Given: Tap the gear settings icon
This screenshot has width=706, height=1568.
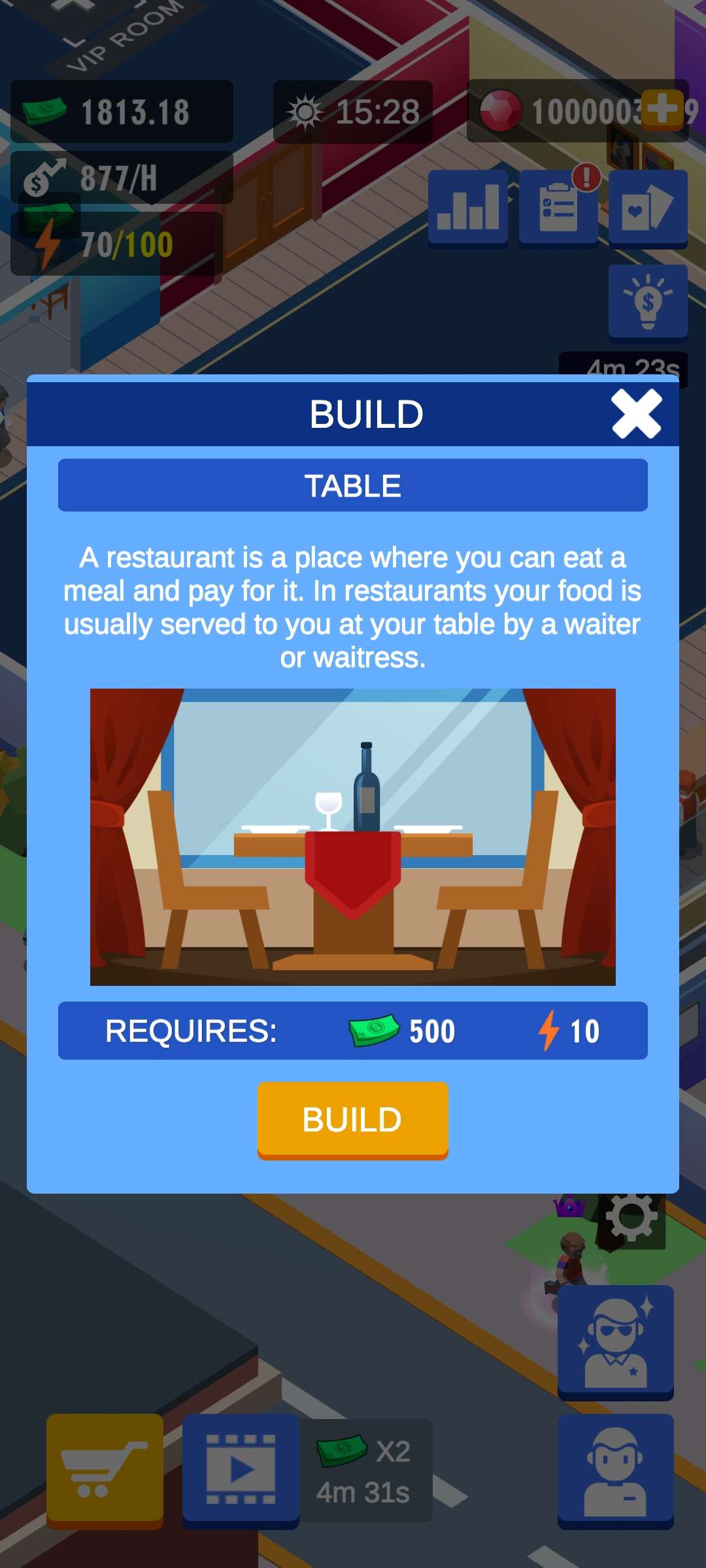Looking at the screenshot, I should 631,1217.
